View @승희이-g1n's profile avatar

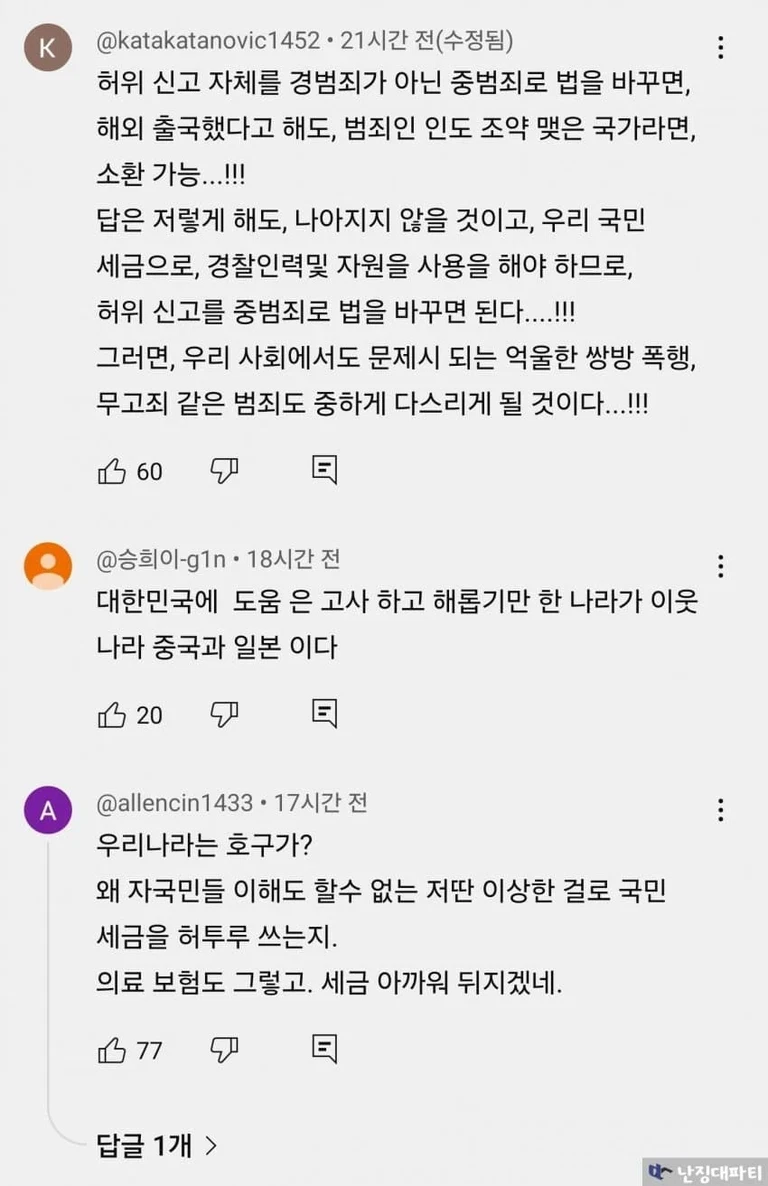48,566
